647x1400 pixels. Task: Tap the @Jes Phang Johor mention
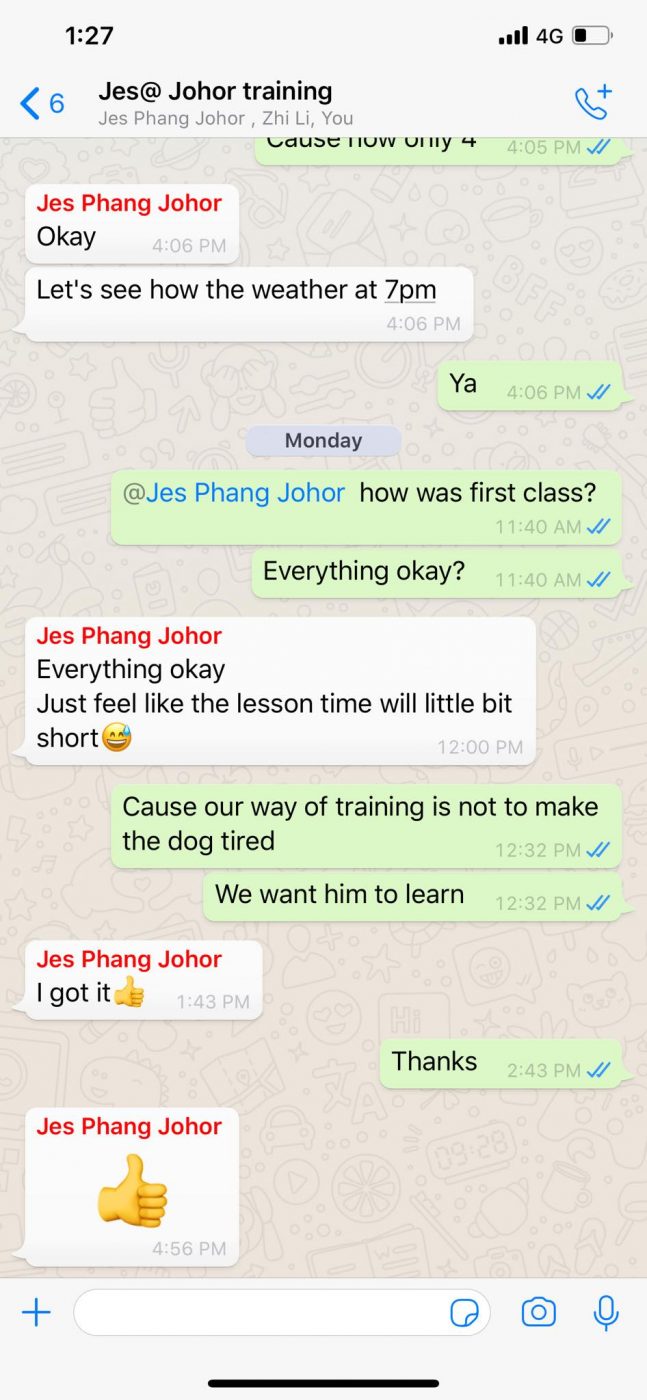point(234,493)
